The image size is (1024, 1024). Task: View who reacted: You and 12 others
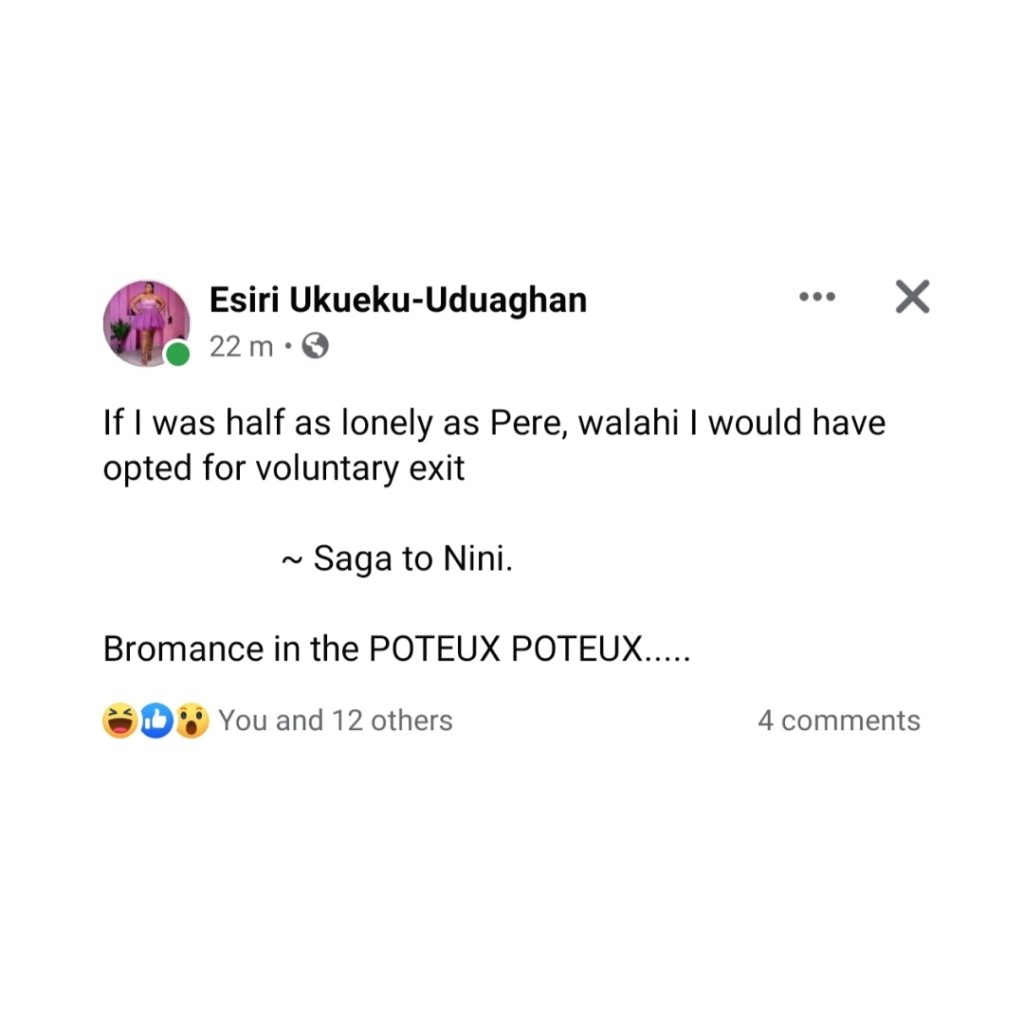[335, 720]
